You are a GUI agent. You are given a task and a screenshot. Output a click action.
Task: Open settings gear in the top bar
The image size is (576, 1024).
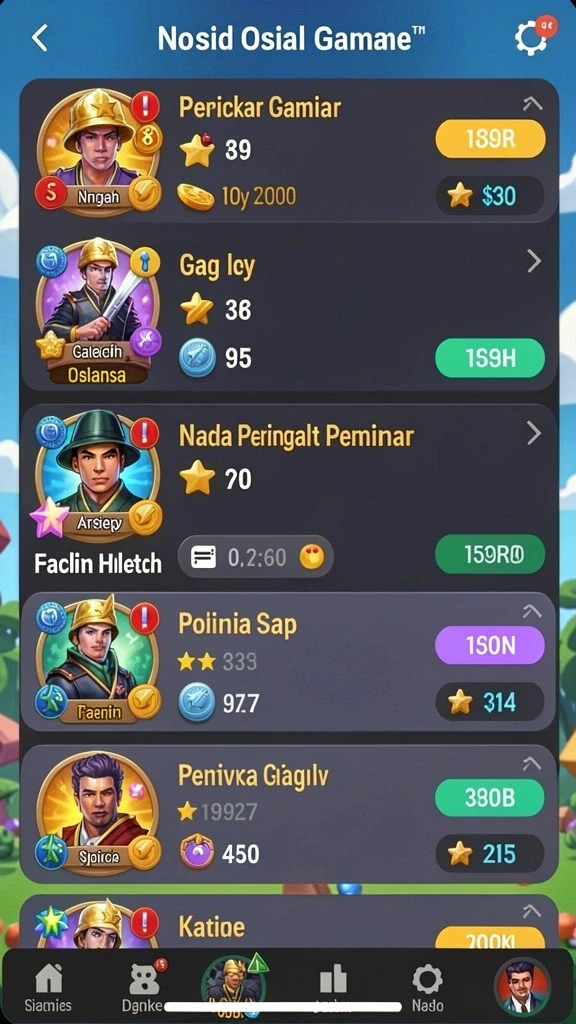pos(530,37)
